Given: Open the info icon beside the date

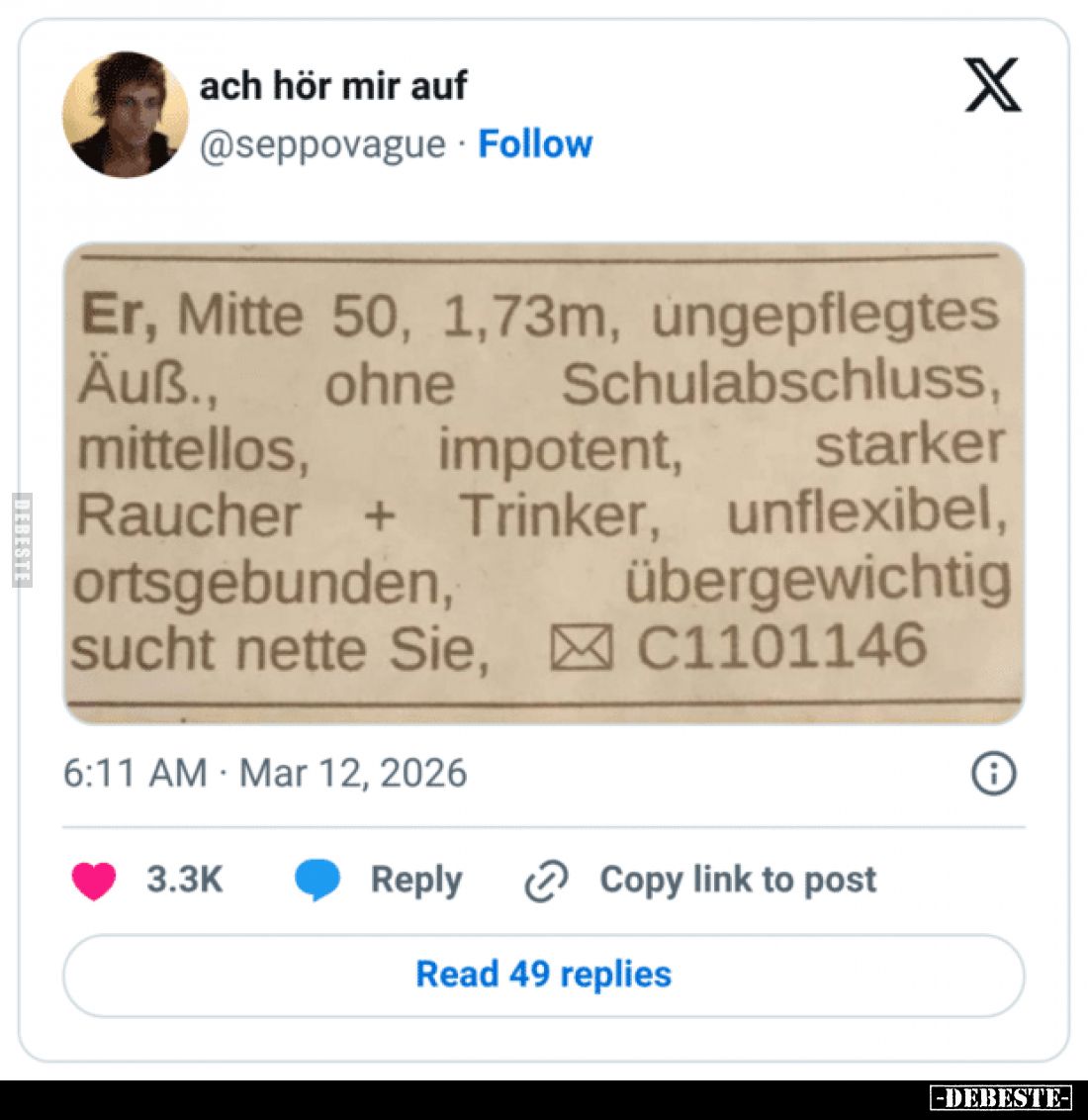Looking at the screenshot, I should [x=993, y=774].
